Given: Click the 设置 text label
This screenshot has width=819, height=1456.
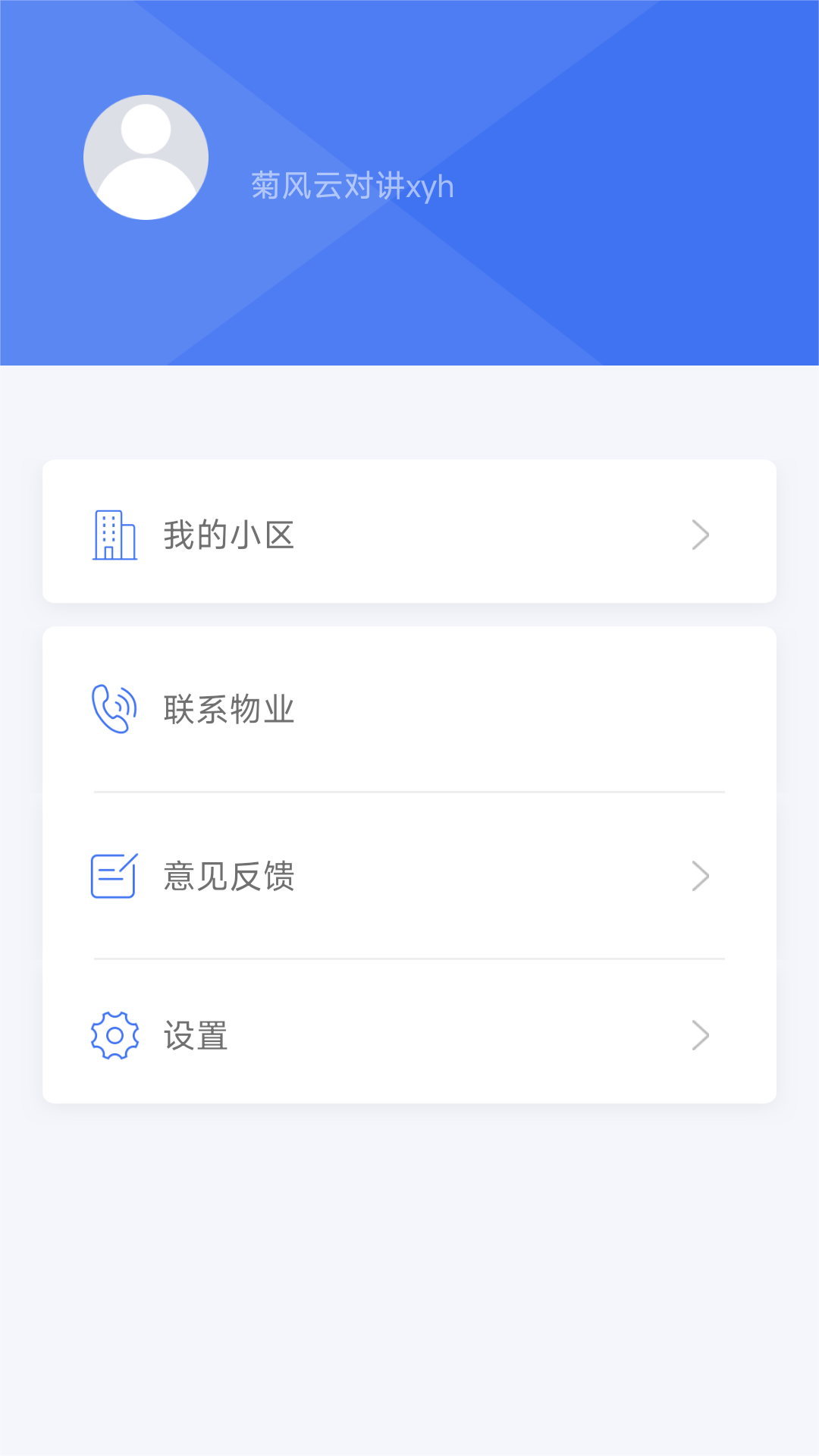Looking at the screenshot, I should pyautogui.click(x=196, y=1034).
